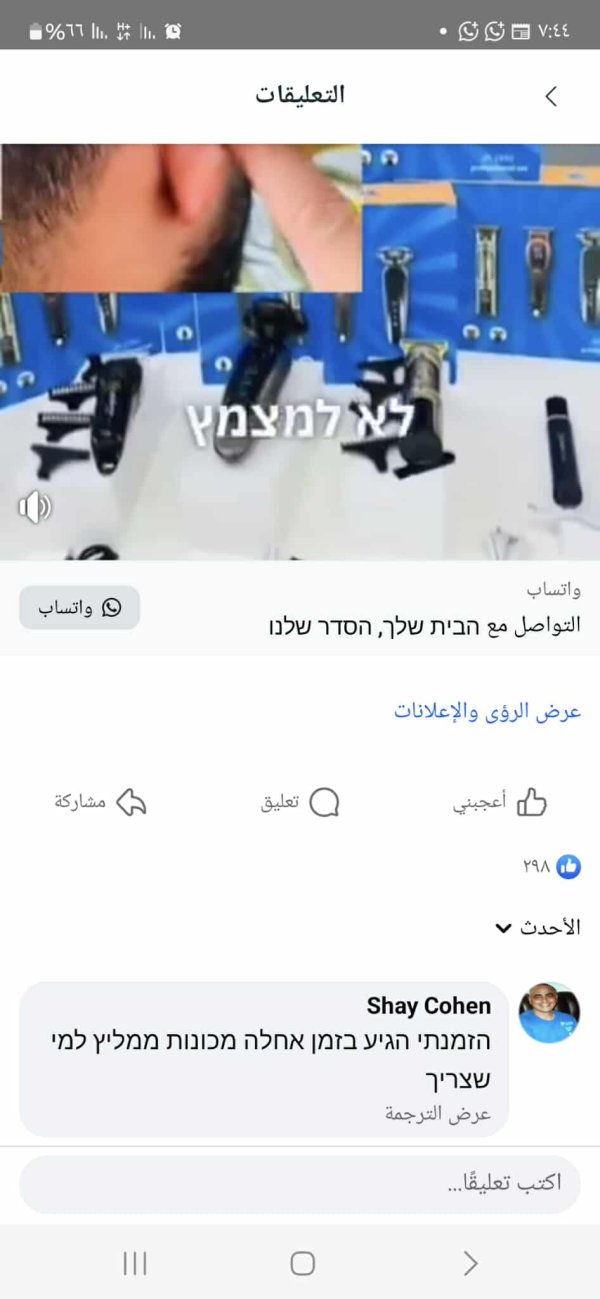
Task: Tap the WhatsApp (واتساب) button
Action: [x=80, y=608]
